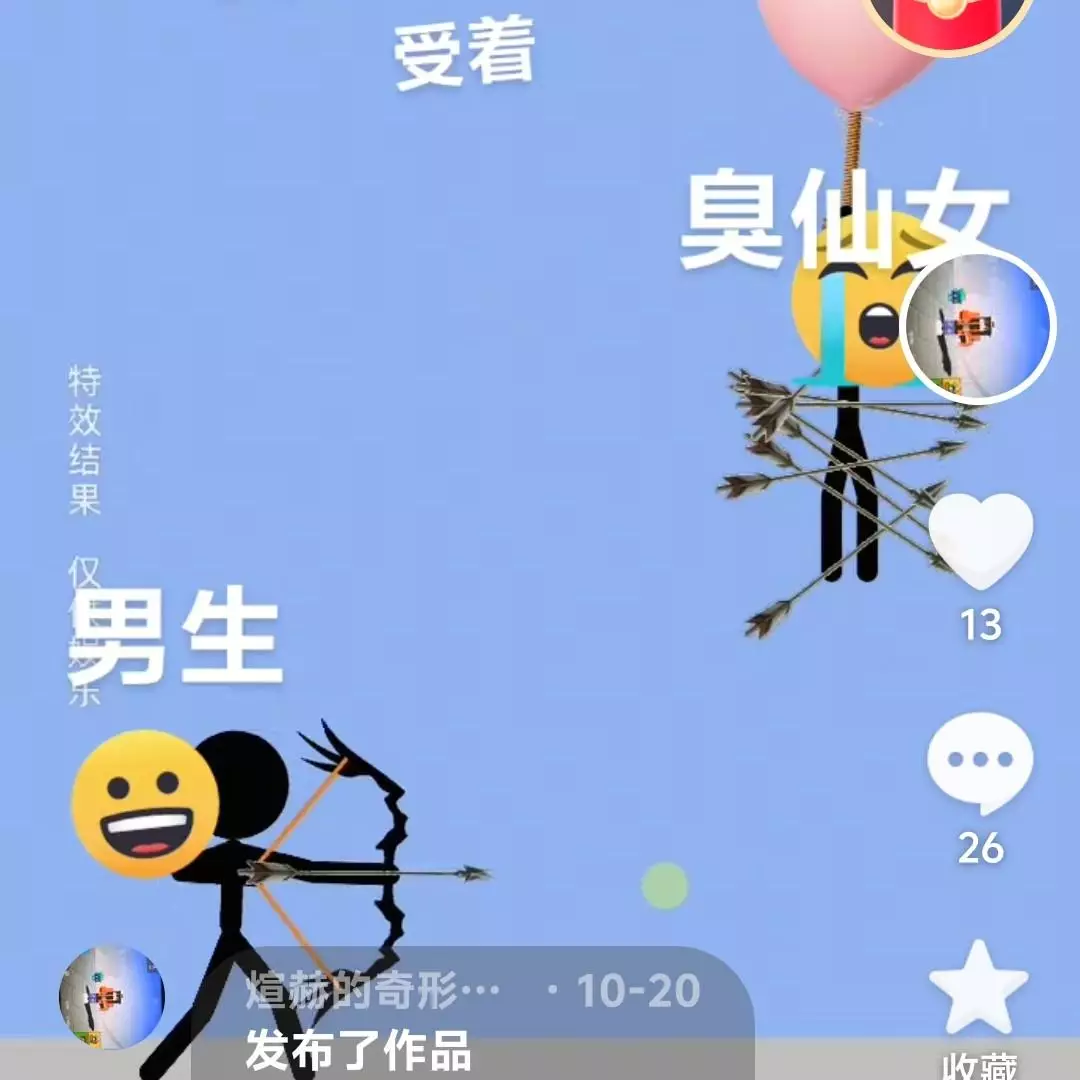This screenshot has height=1080, width=1080.
Task: Like this video with the heart icon
Action: (980, 540)
